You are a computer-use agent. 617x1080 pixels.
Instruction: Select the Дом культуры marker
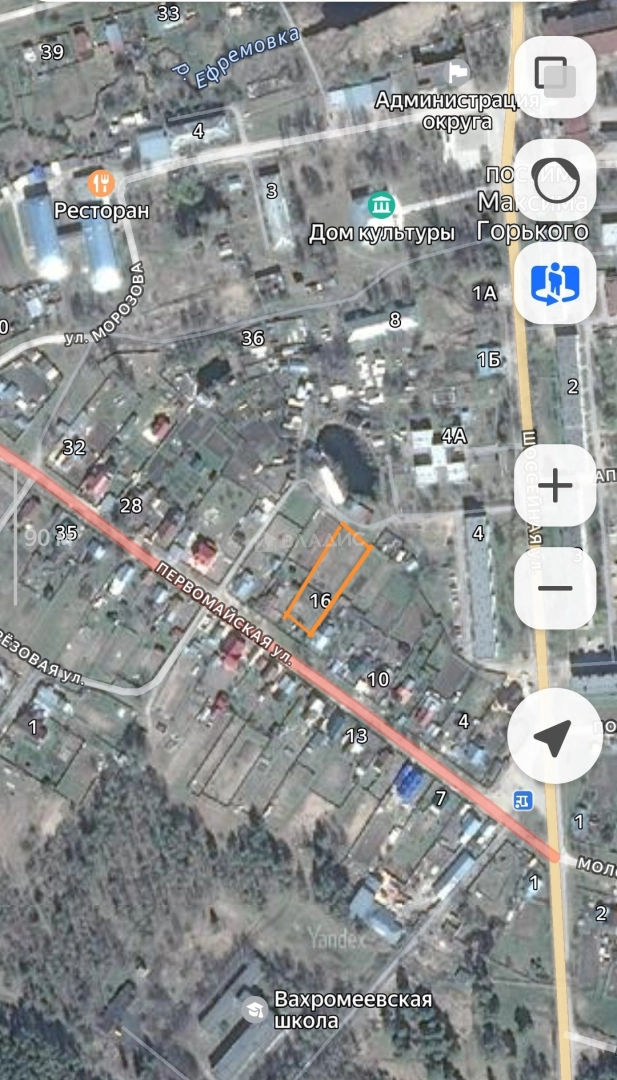pyautogui.click(x=381, y=206)
